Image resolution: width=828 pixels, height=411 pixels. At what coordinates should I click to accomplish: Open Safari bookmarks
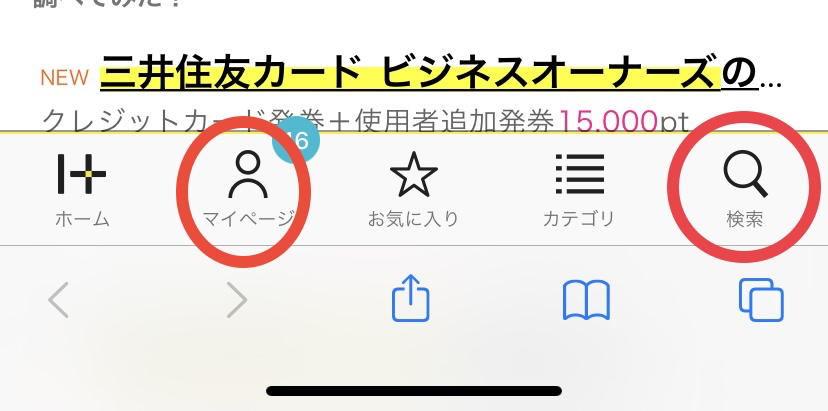(586, 299)
